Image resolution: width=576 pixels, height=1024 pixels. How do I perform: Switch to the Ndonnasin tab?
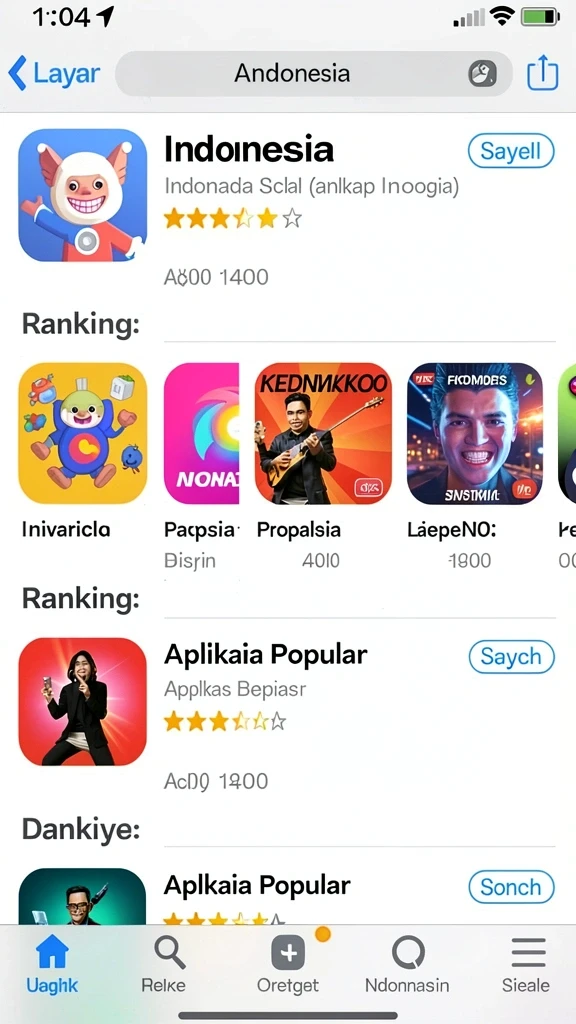[x=407, y=965]
